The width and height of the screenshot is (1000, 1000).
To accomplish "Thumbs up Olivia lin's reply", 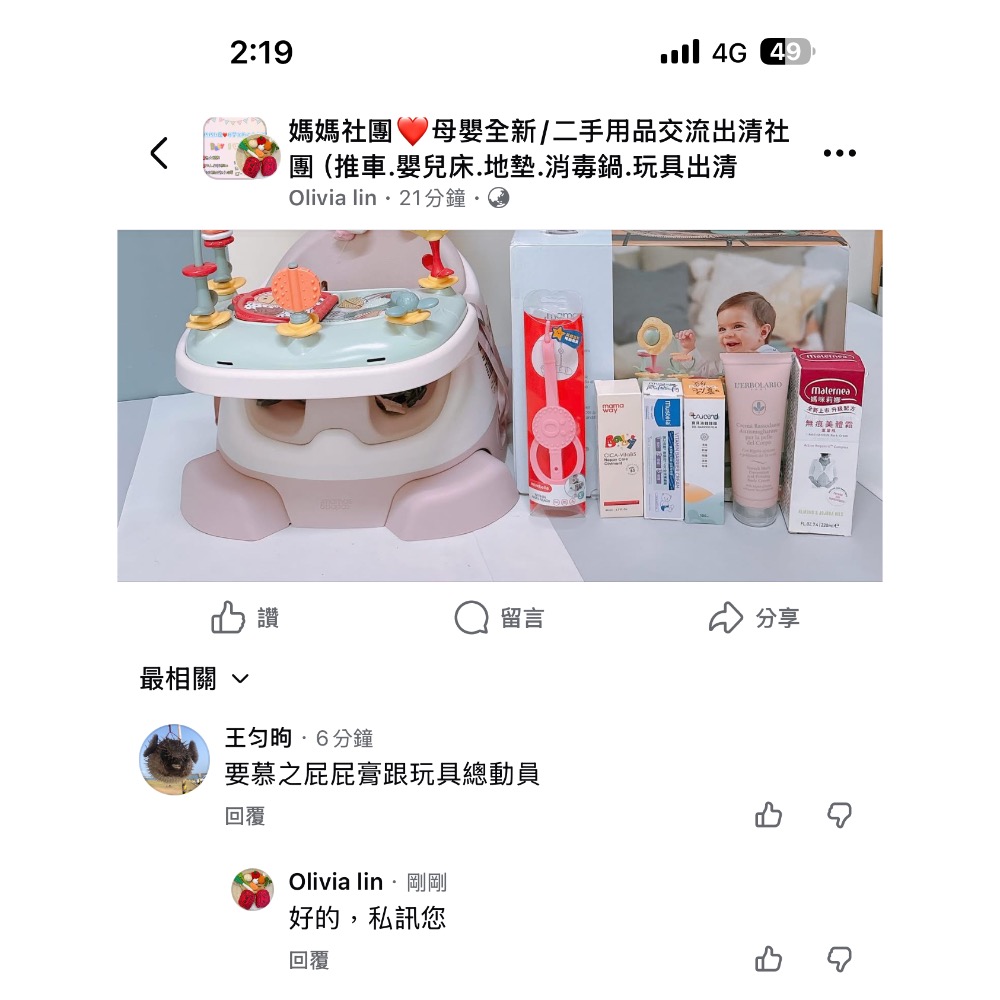I will pyautogui.click(x=768, y=959).
